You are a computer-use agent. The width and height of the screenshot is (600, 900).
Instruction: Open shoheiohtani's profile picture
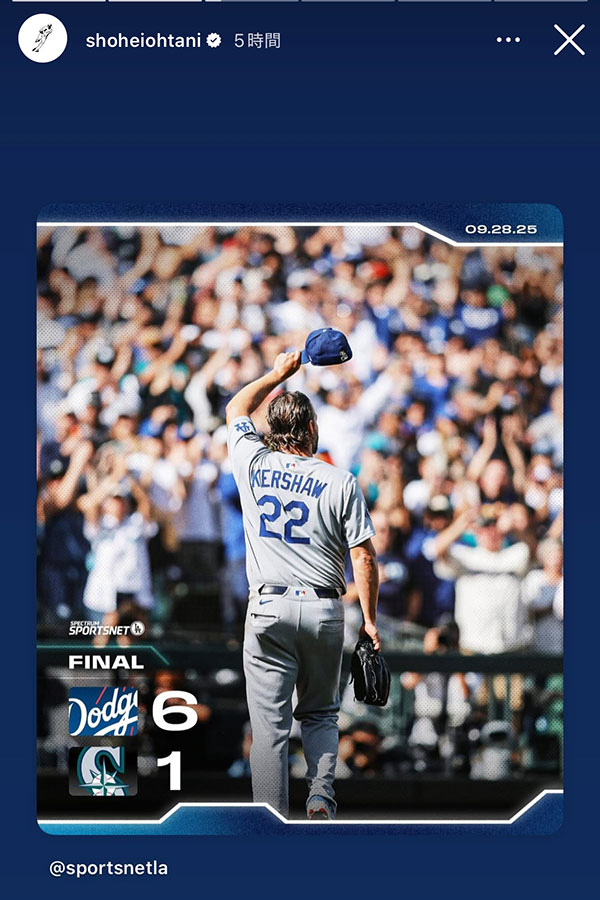42,40
